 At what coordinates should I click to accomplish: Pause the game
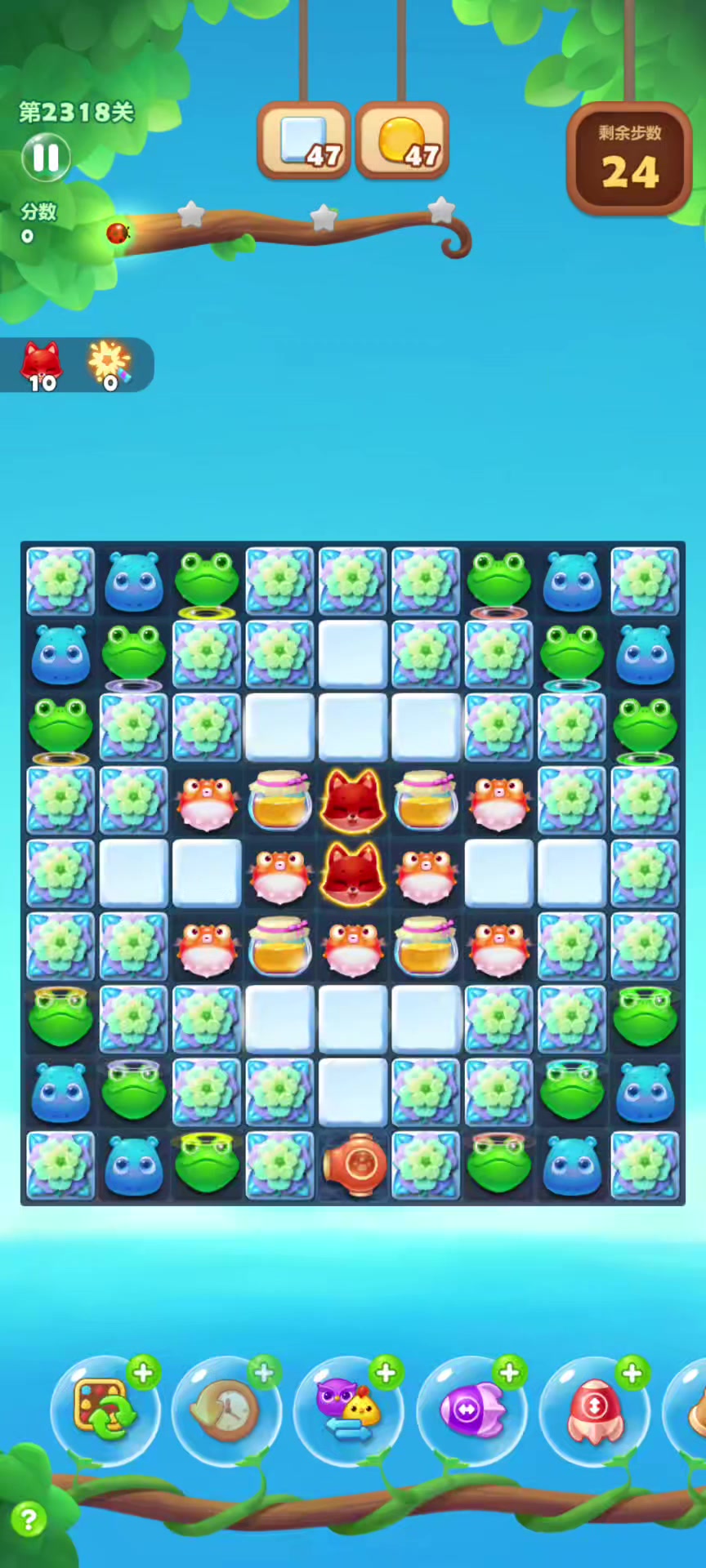[x=46, y=158]
